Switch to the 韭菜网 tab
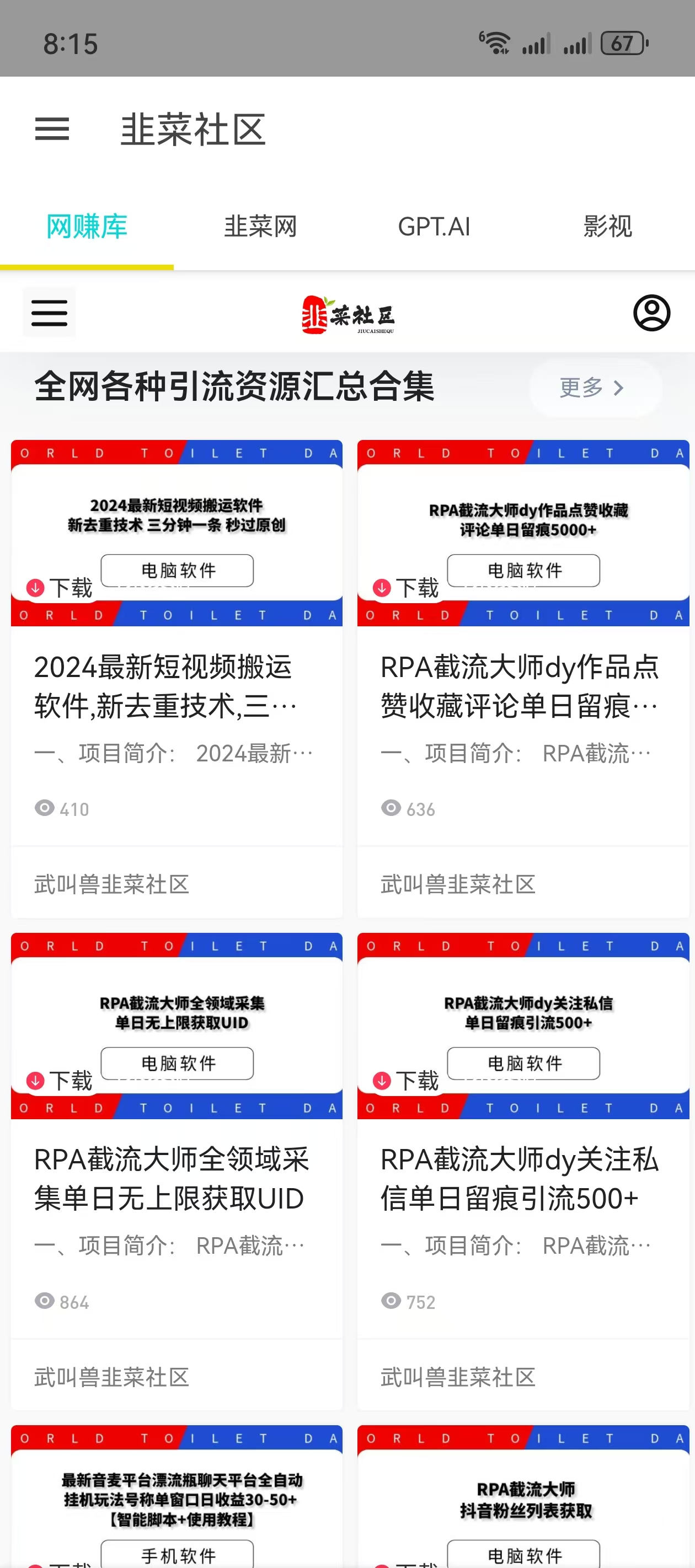This screenshot has width=695, height=1568. [259, 226]
